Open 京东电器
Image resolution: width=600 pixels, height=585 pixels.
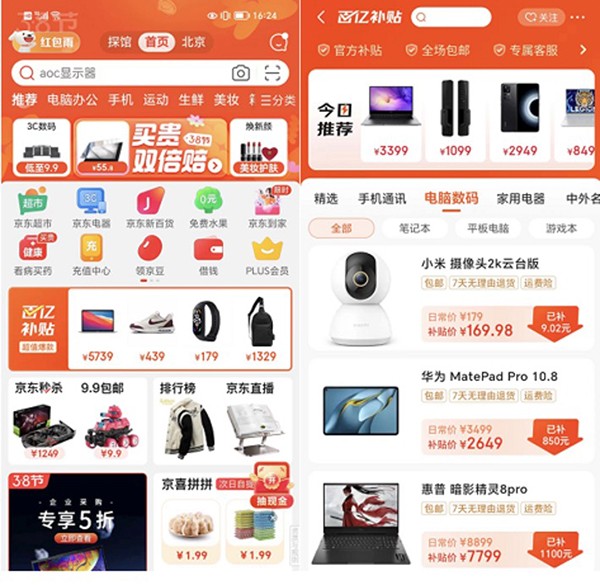coord(91,207)
